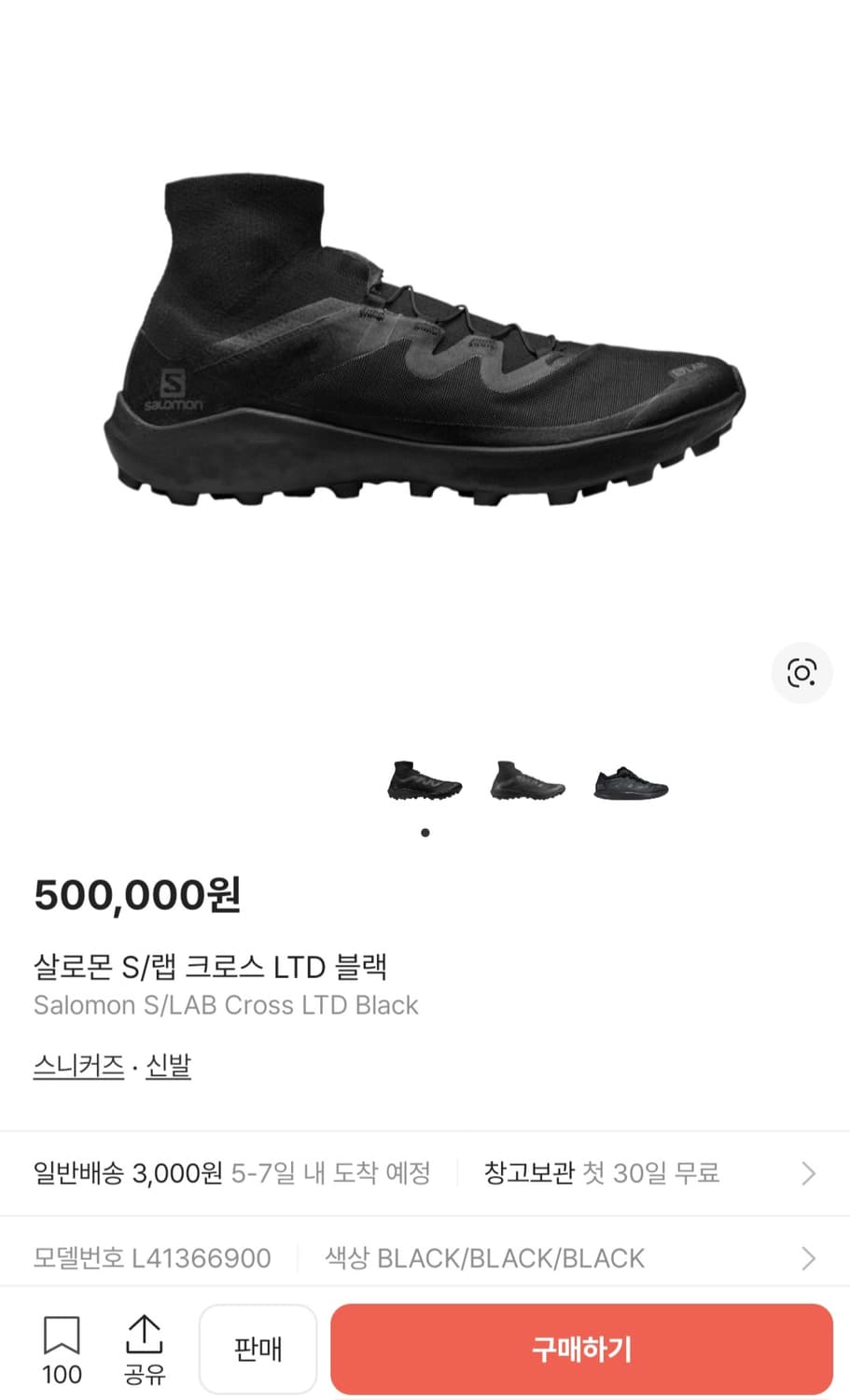Tap the 판매 sell button
This screenshot has height=1400, width=850.
point(258,1349)
